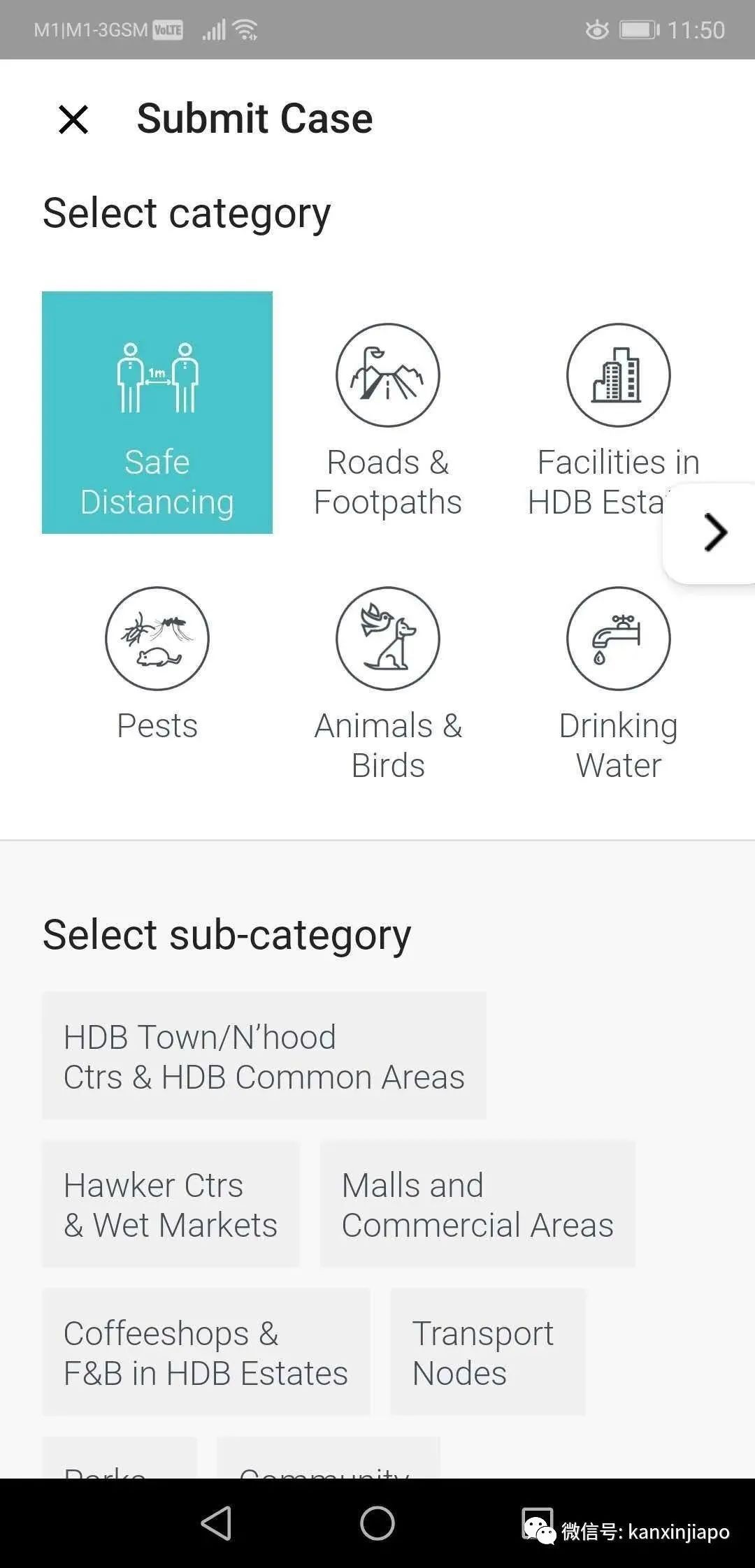Select the Pests category
The image size is (755, 1568).
(x=157, y=664)
